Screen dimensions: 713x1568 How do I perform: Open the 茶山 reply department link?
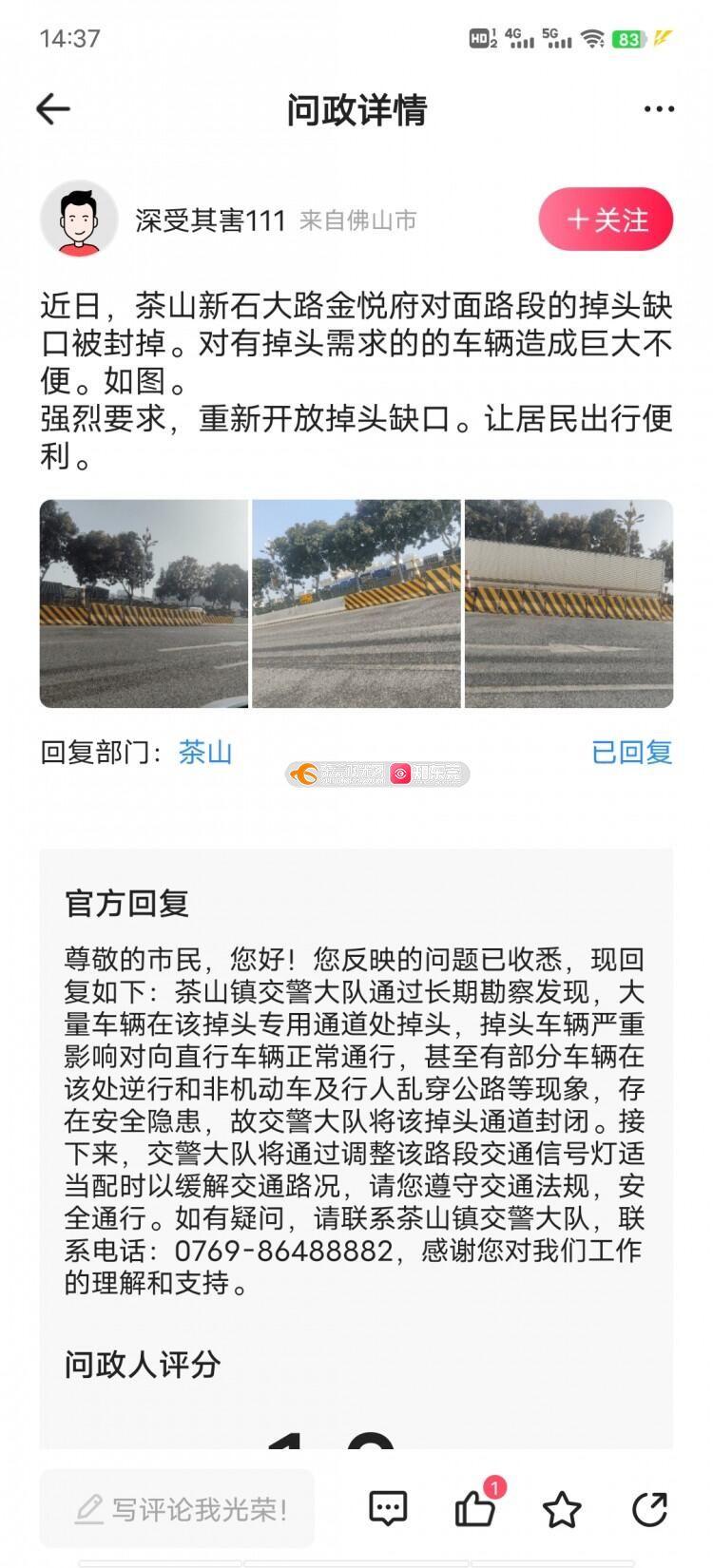(205, 753)
